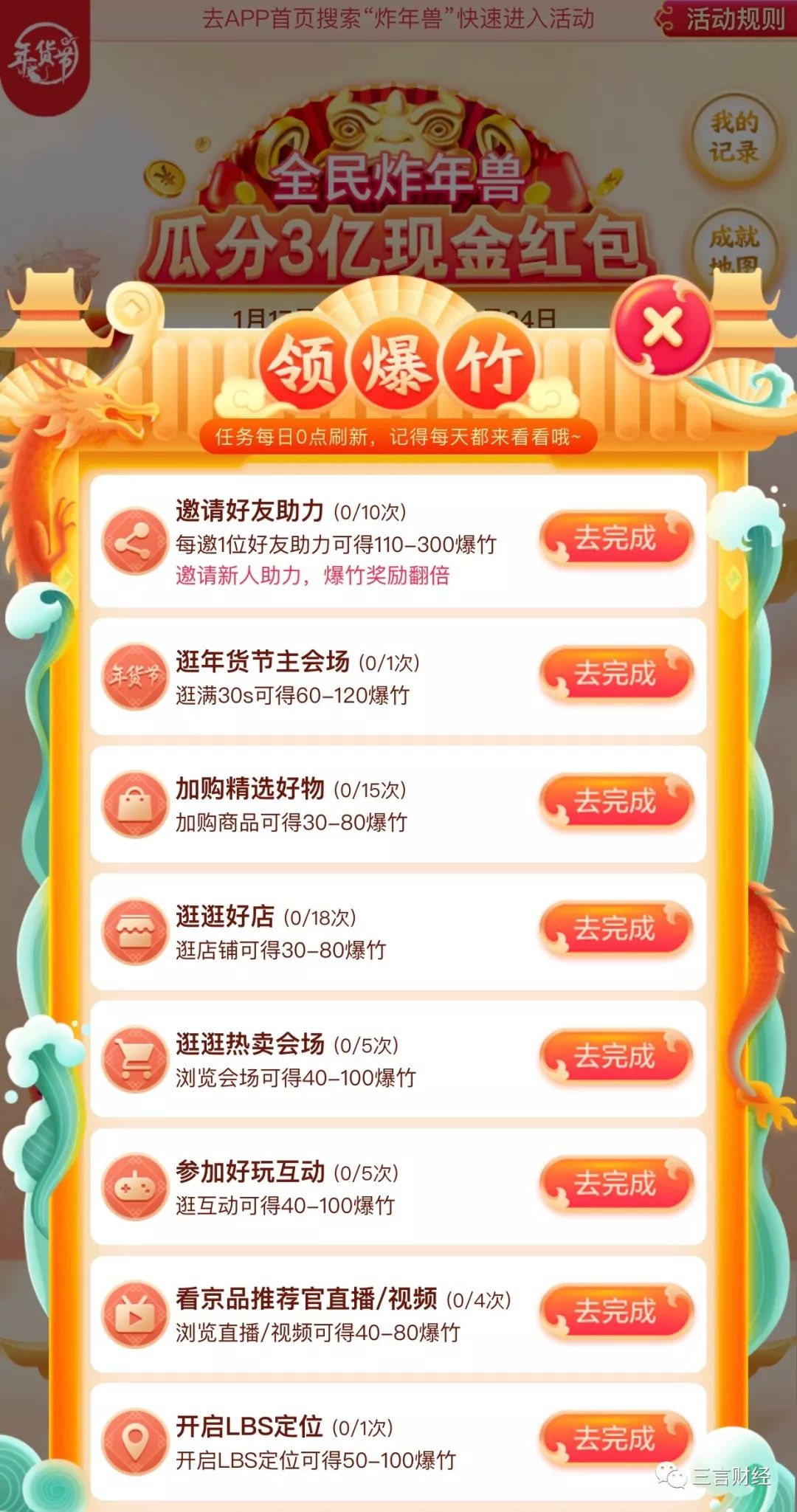Tap 去完成 for 开启LBS定位
Viewport: 797px width, 1512px height.
(615, 1440)
